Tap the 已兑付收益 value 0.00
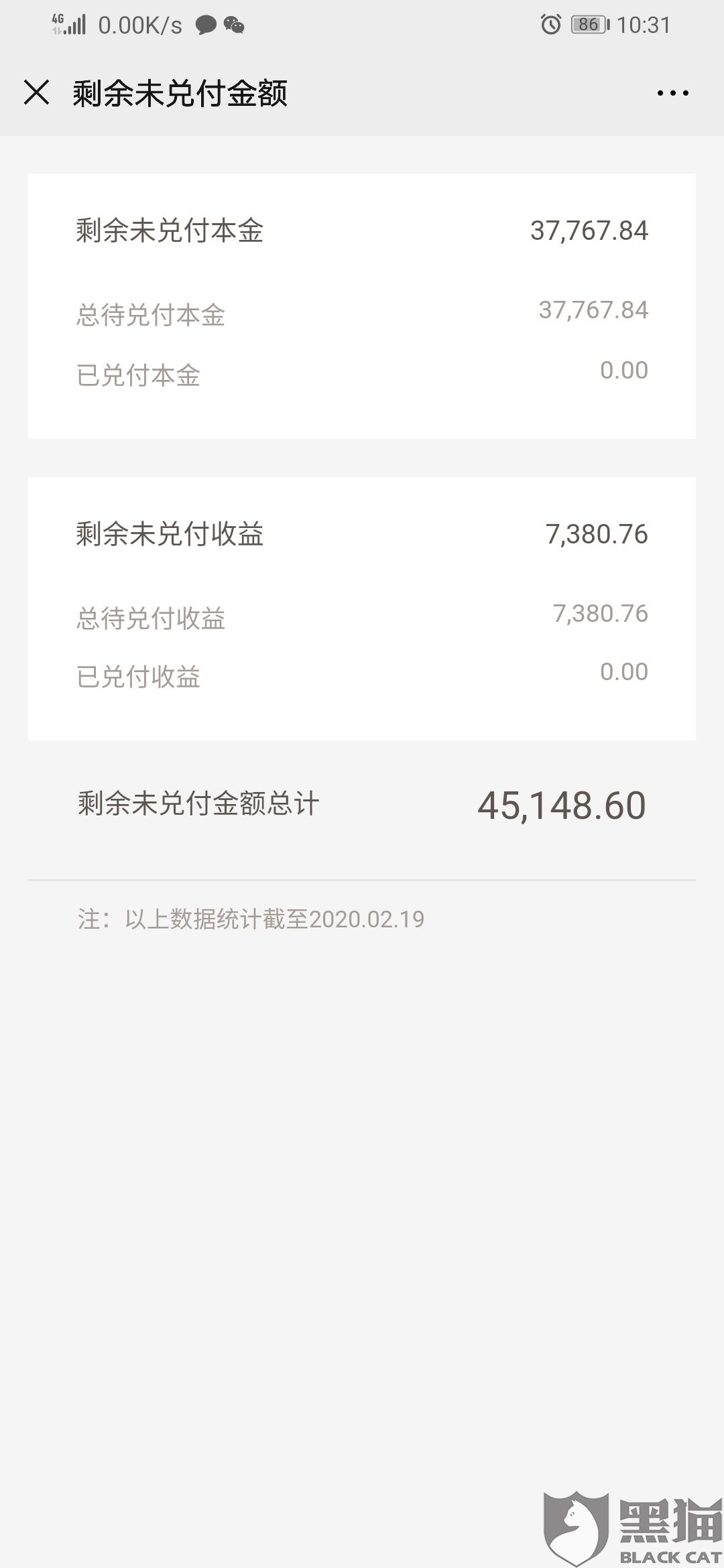724x1568 pixels. 623,671
